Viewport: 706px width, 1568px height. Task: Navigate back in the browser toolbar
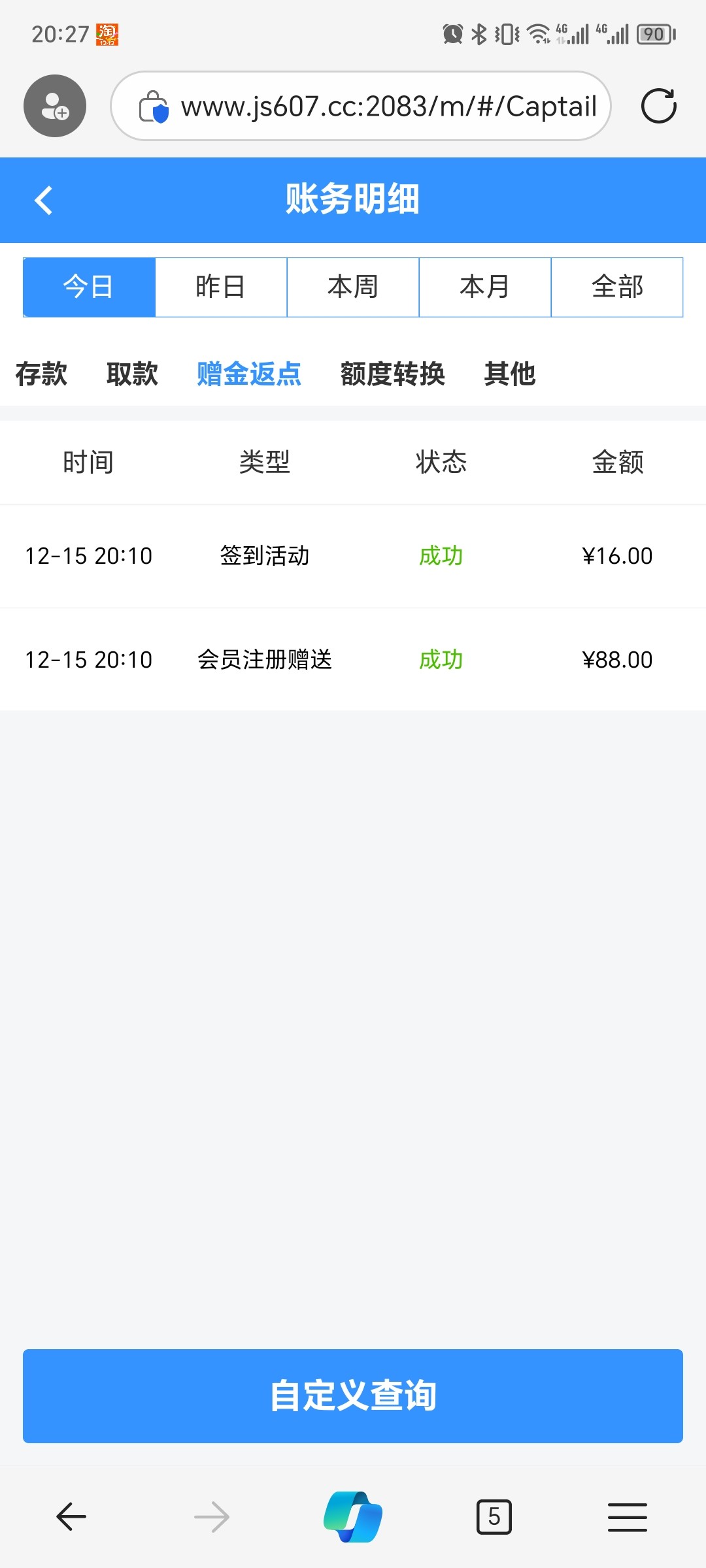tap(71, 1516)
